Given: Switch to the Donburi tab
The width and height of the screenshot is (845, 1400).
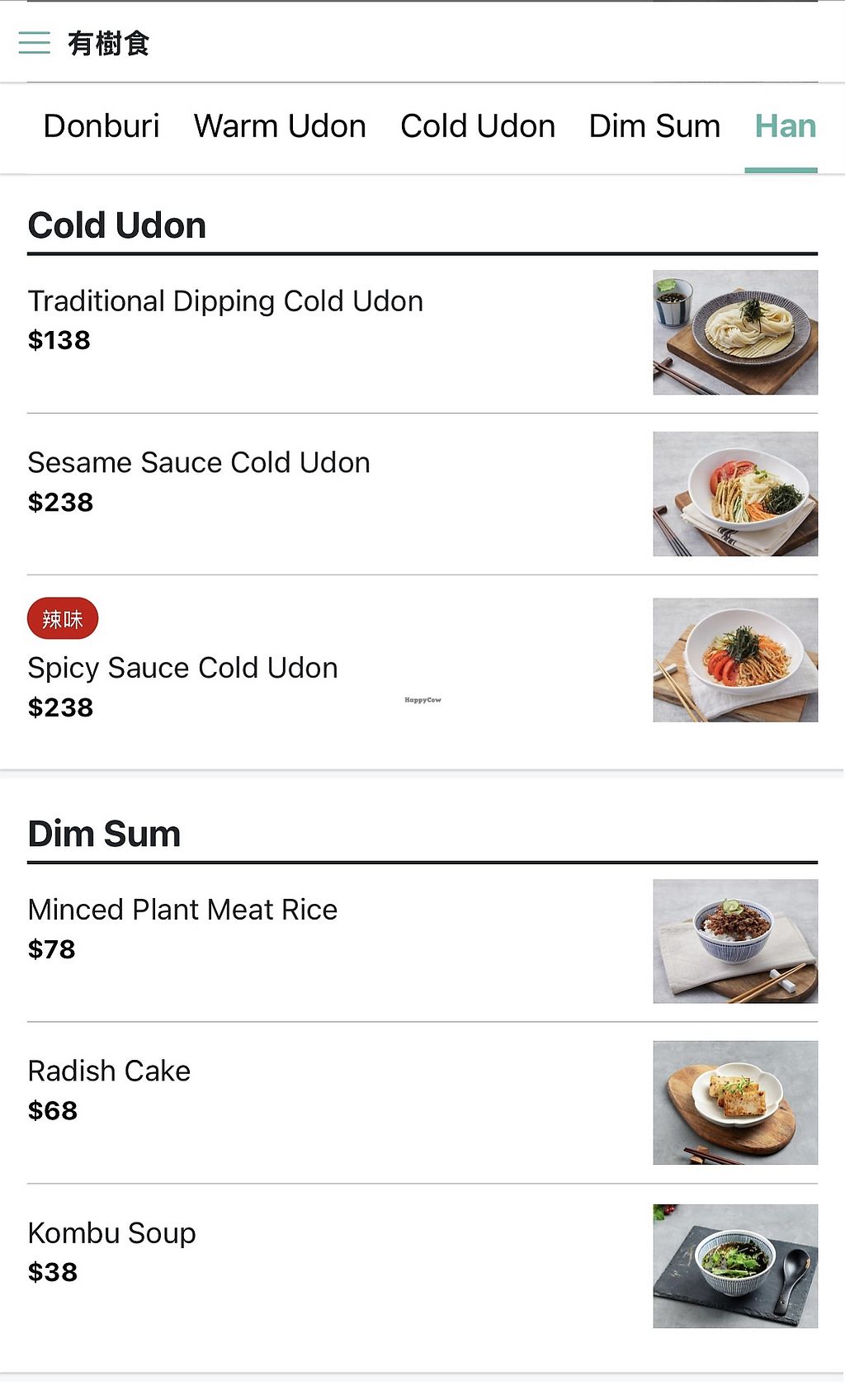Looking at the screenshot, I should tap(101, 126).
